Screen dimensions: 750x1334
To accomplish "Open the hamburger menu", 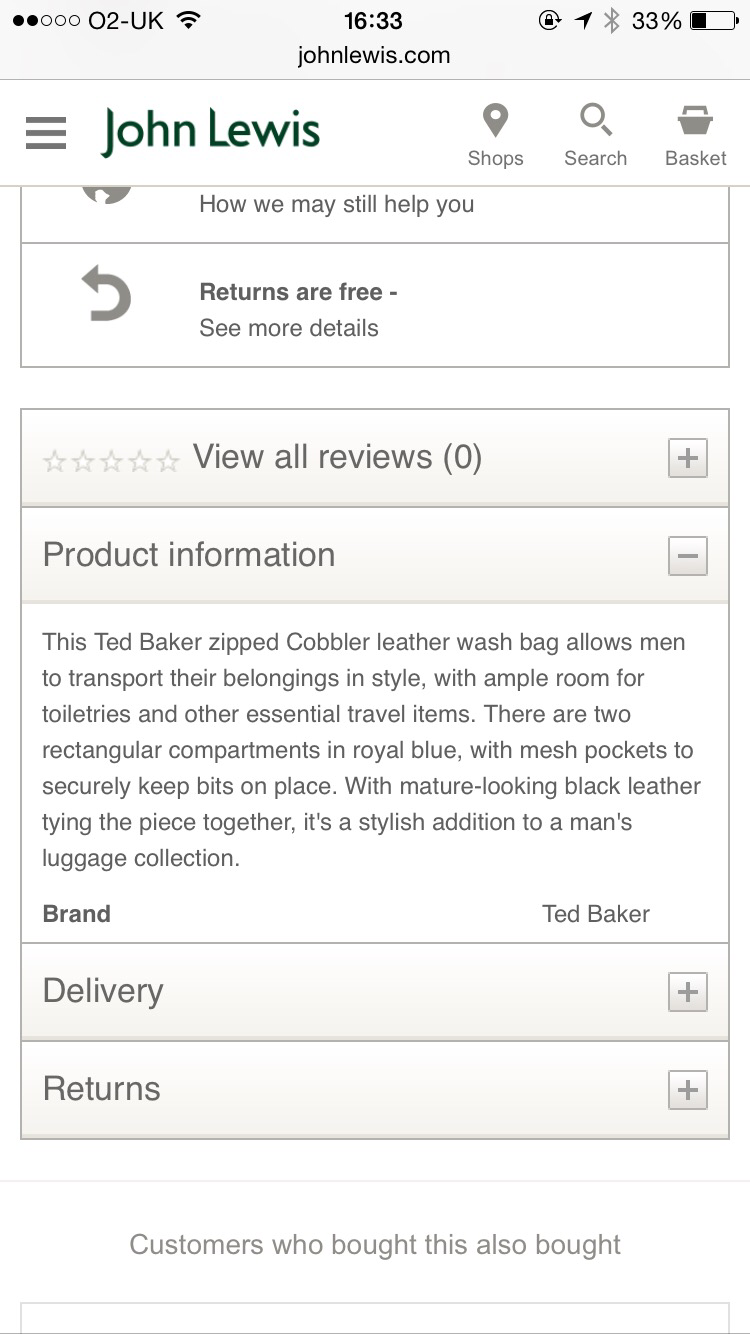I will 46,132.
